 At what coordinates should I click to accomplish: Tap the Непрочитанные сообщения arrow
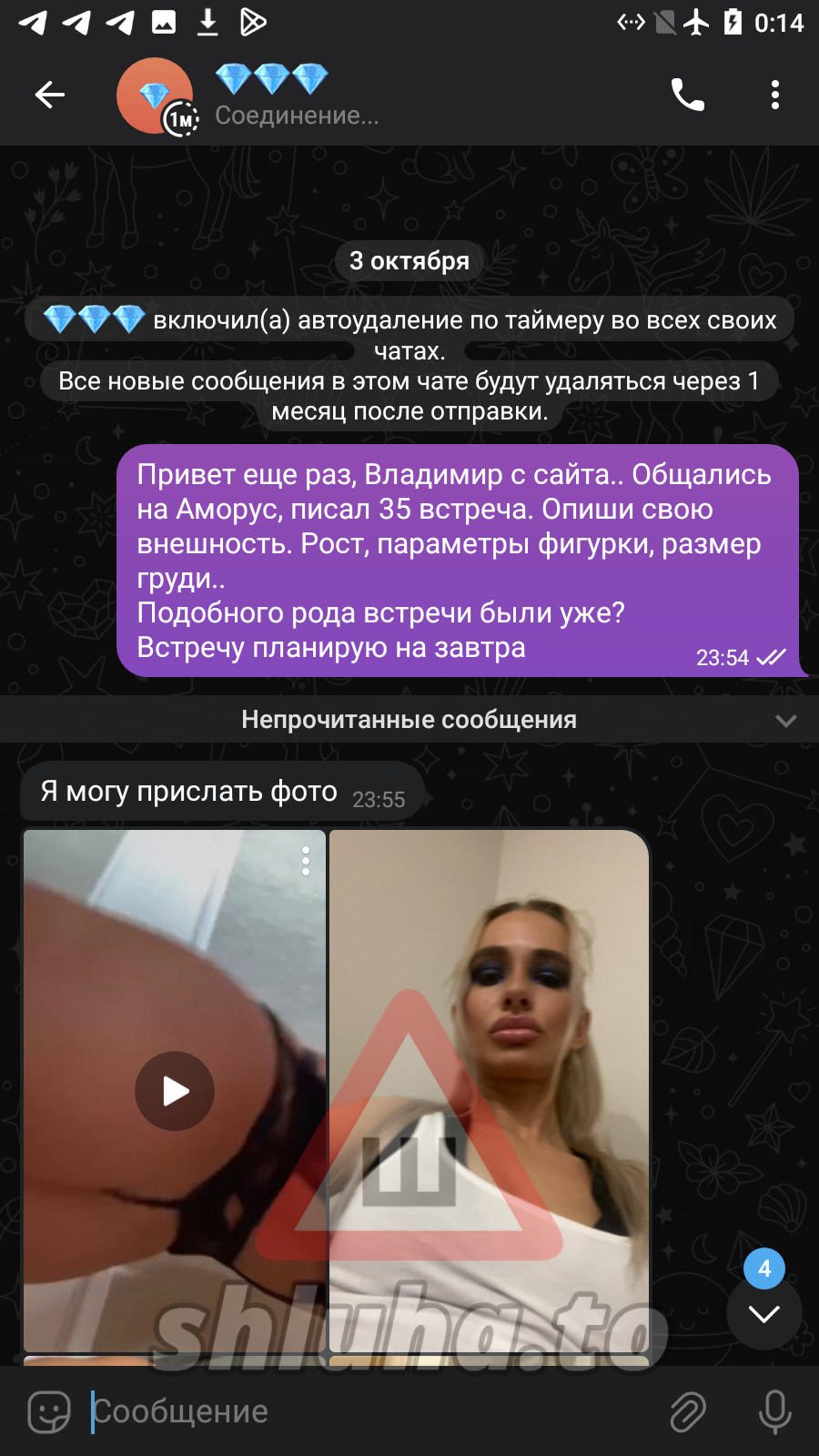785,720
